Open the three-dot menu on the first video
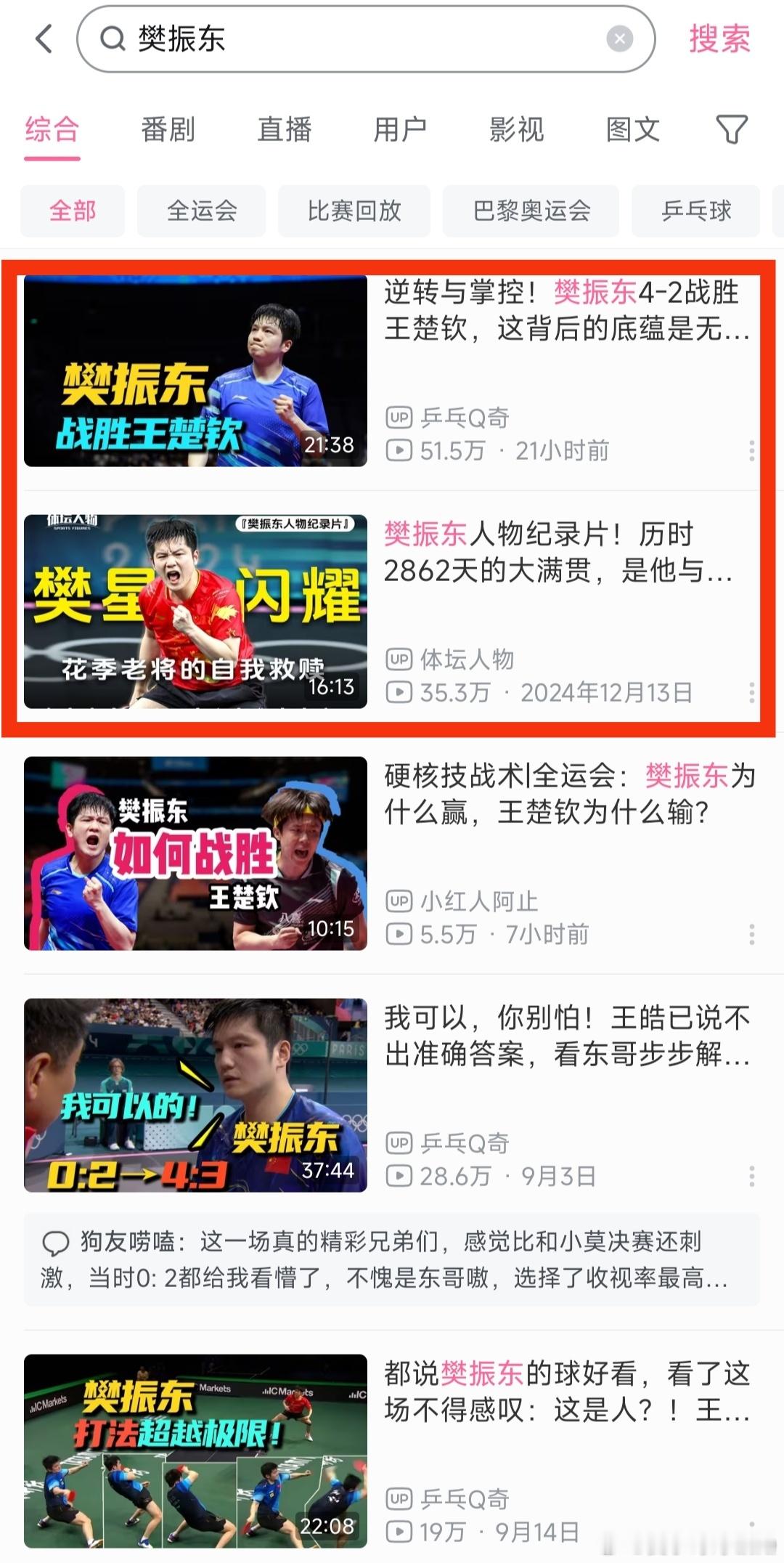This screenshot has height=1563, width=784. [753, 451]
